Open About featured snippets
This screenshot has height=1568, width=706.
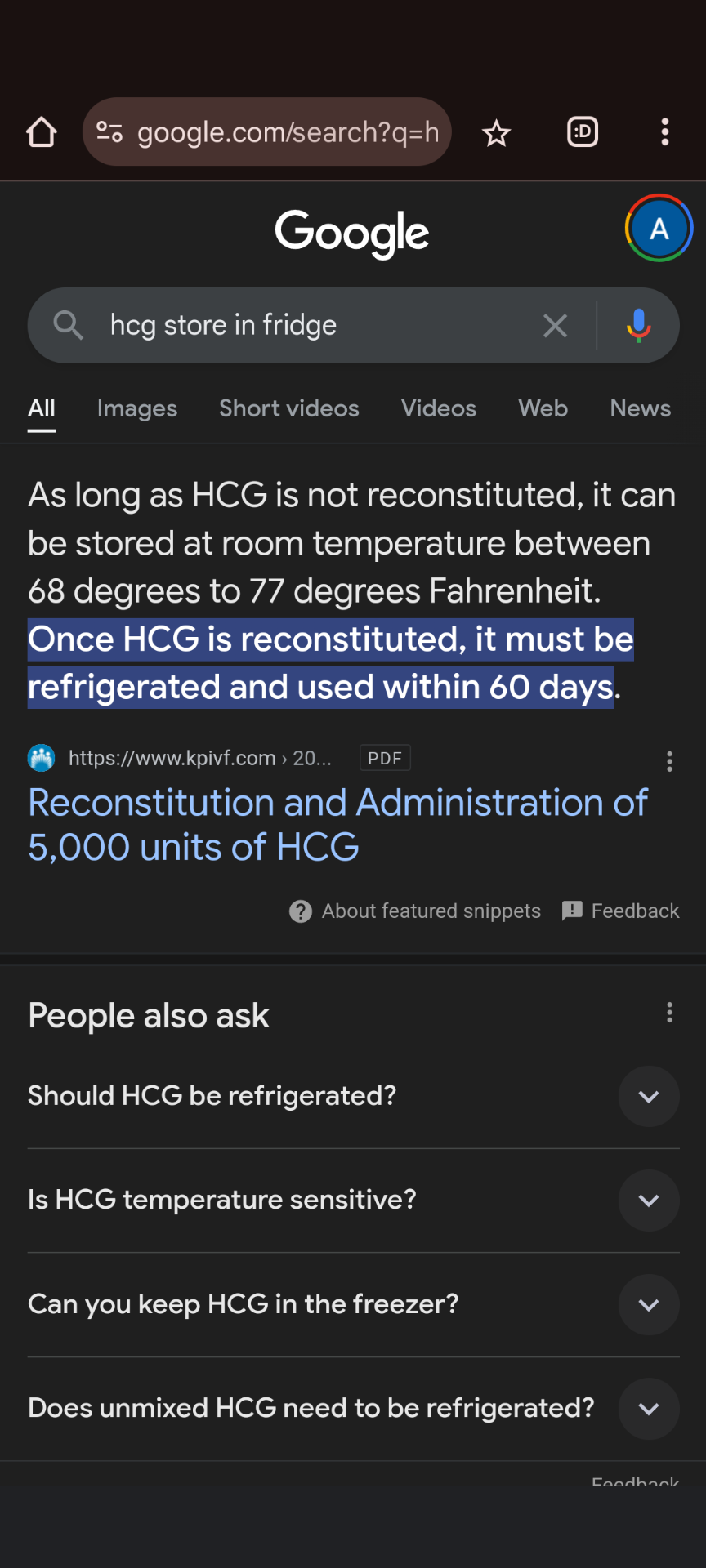pos(415,911)
